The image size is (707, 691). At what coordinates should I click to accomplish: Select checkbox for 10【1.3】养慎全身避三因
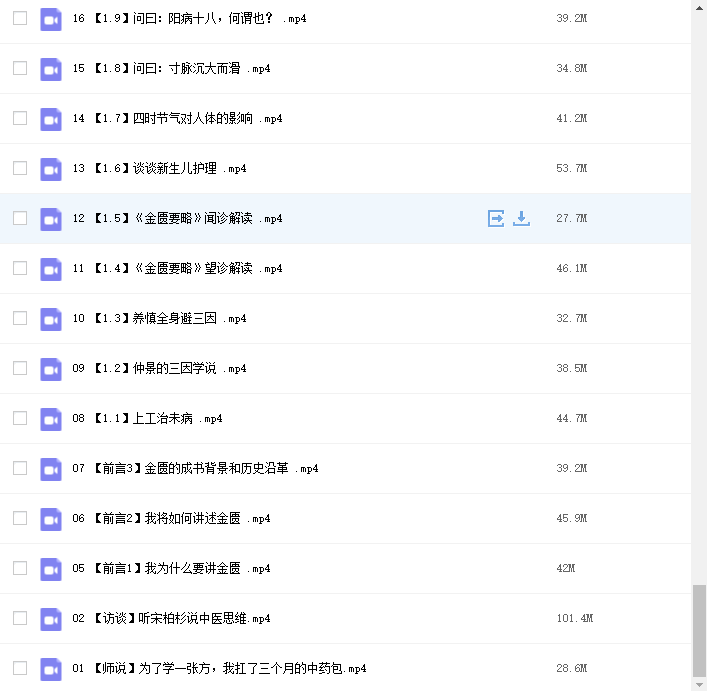click(20, 318)
